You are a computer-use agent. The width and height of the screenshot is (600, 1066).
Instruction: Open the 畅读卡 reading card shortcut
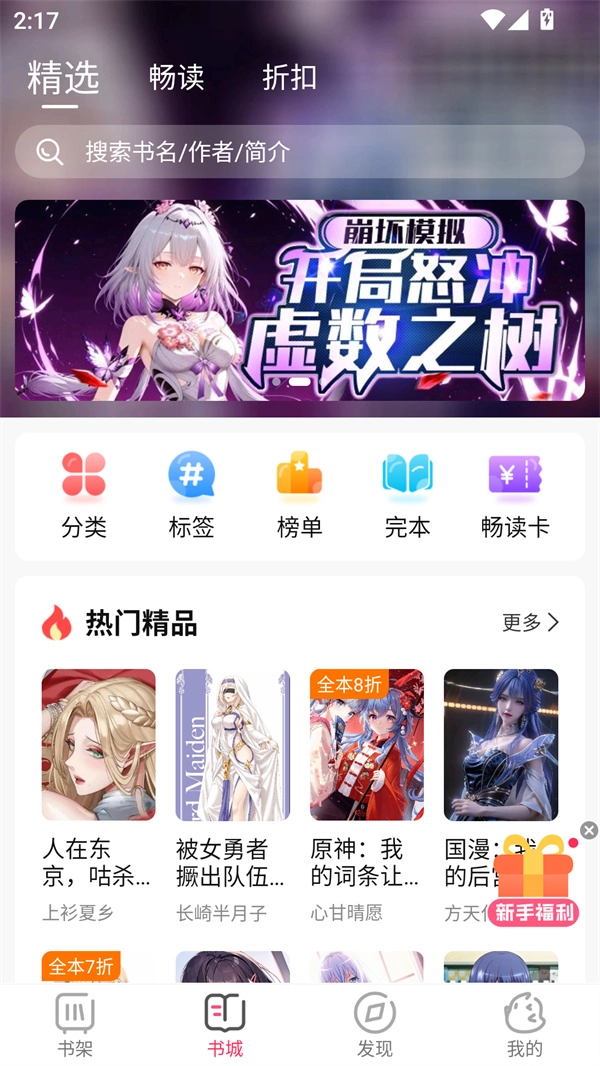pos(515,495)
